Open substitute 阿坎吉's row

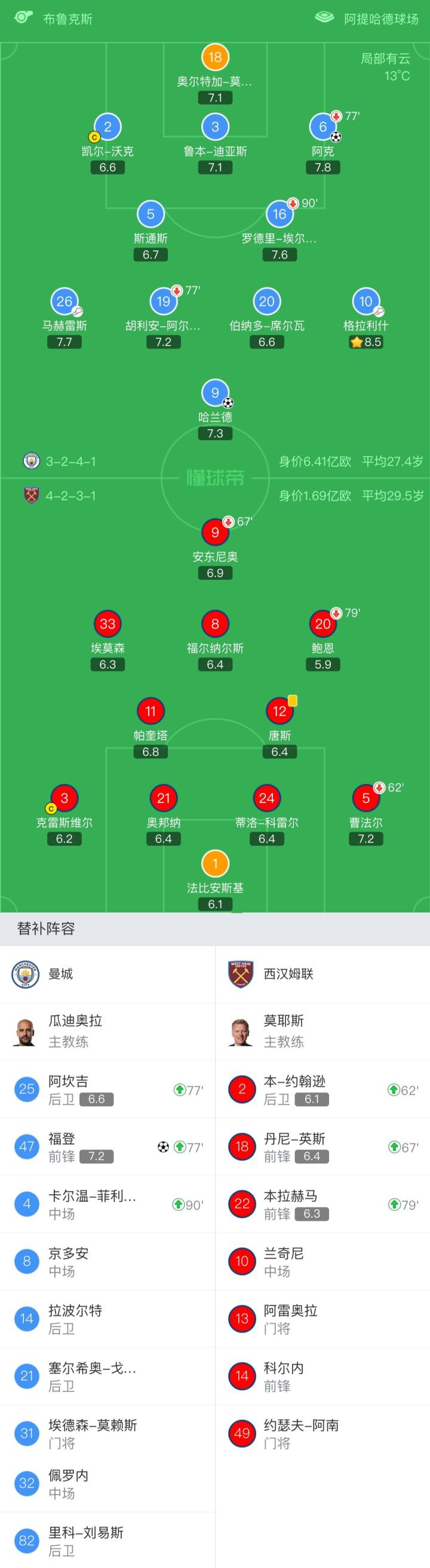coord(107,1089)
